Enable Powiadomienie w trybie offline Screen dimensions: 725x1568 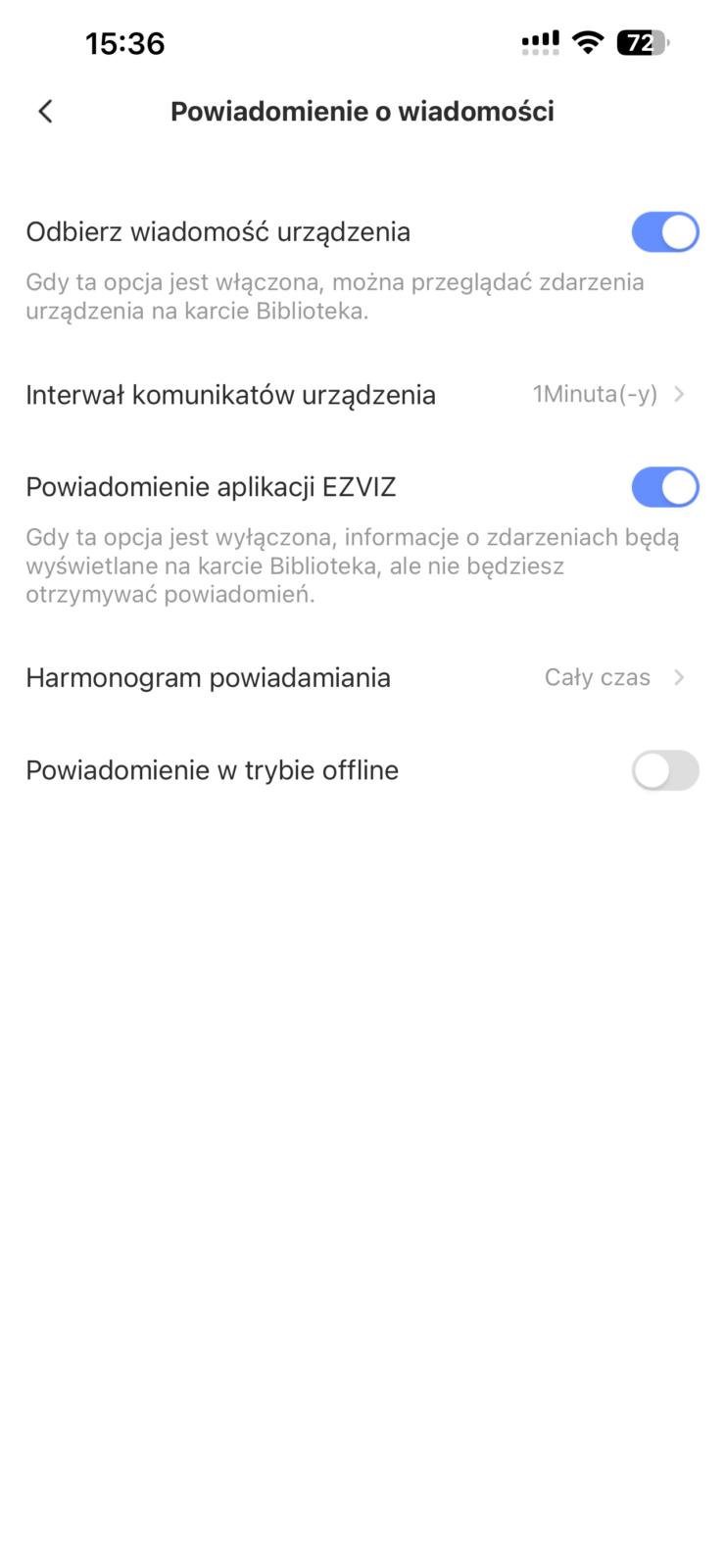(664, 770)
